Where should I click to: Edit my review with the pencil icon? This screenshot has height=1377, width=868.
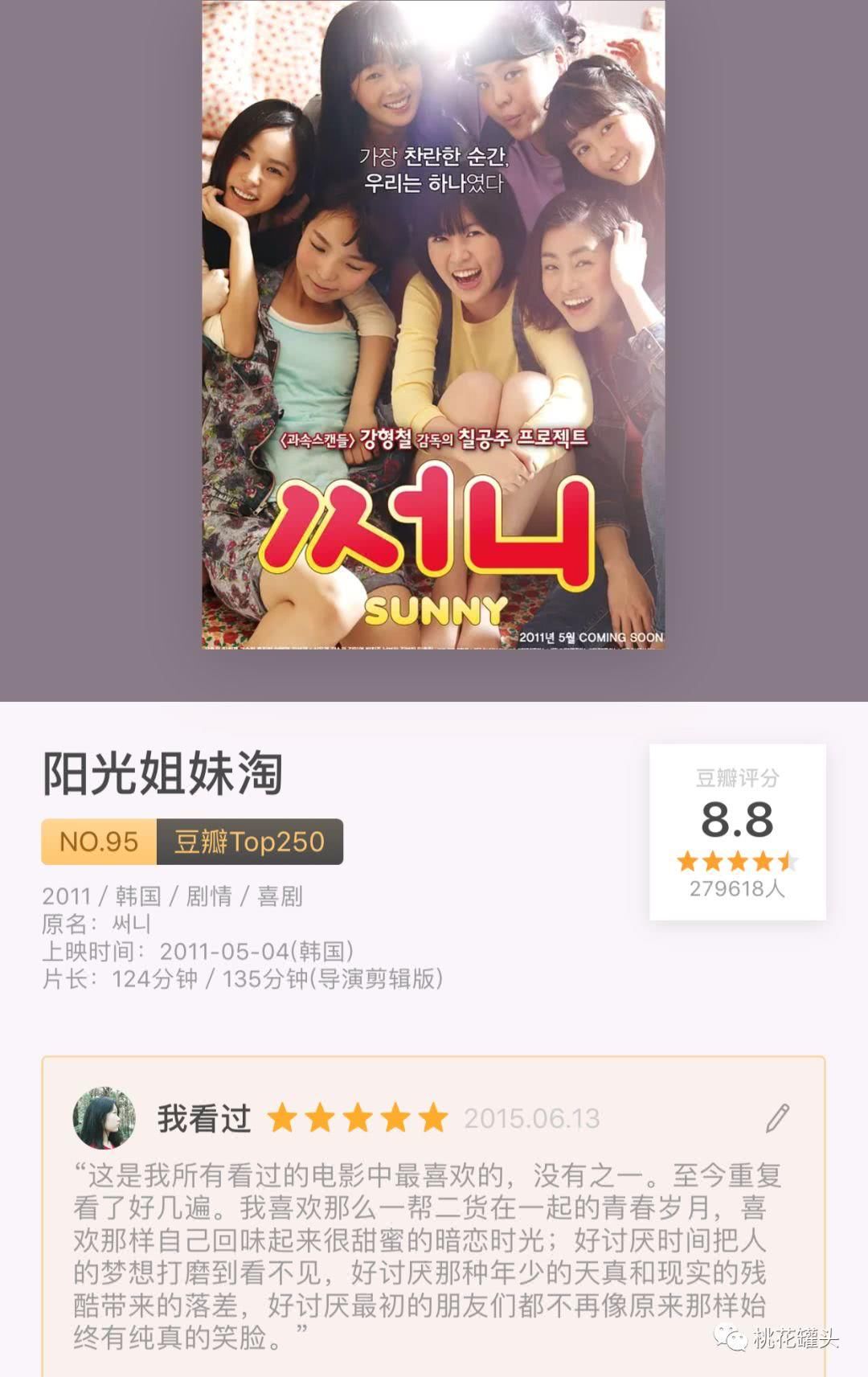[x=776, y=1117]
